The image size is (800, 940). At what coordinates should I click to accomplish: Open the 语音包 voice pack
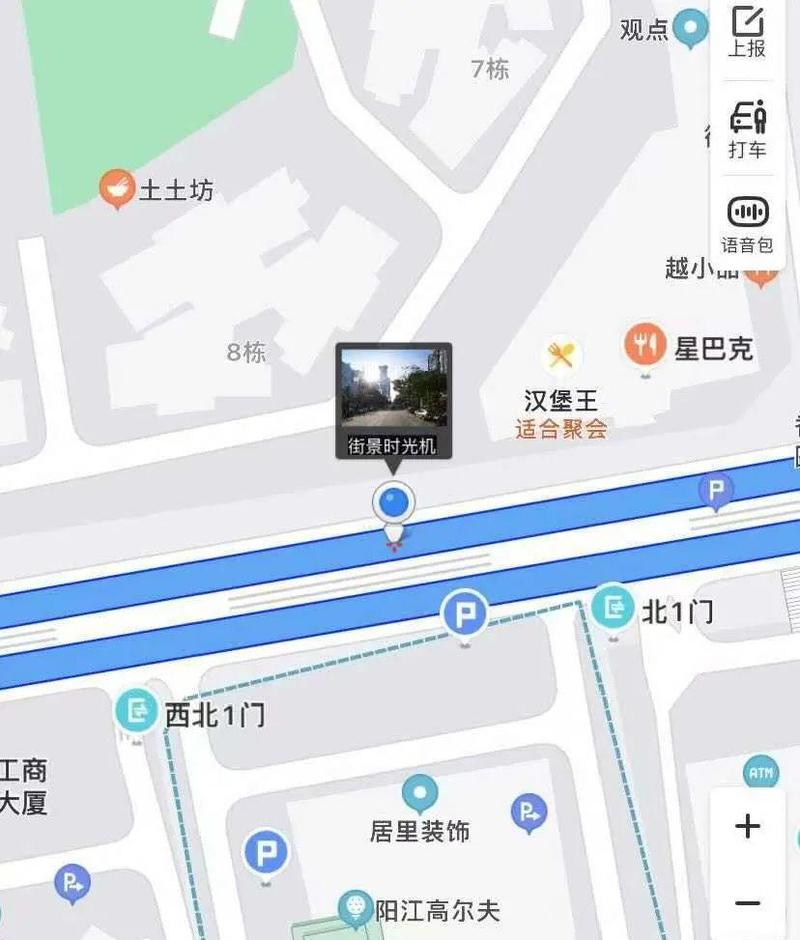747,223
